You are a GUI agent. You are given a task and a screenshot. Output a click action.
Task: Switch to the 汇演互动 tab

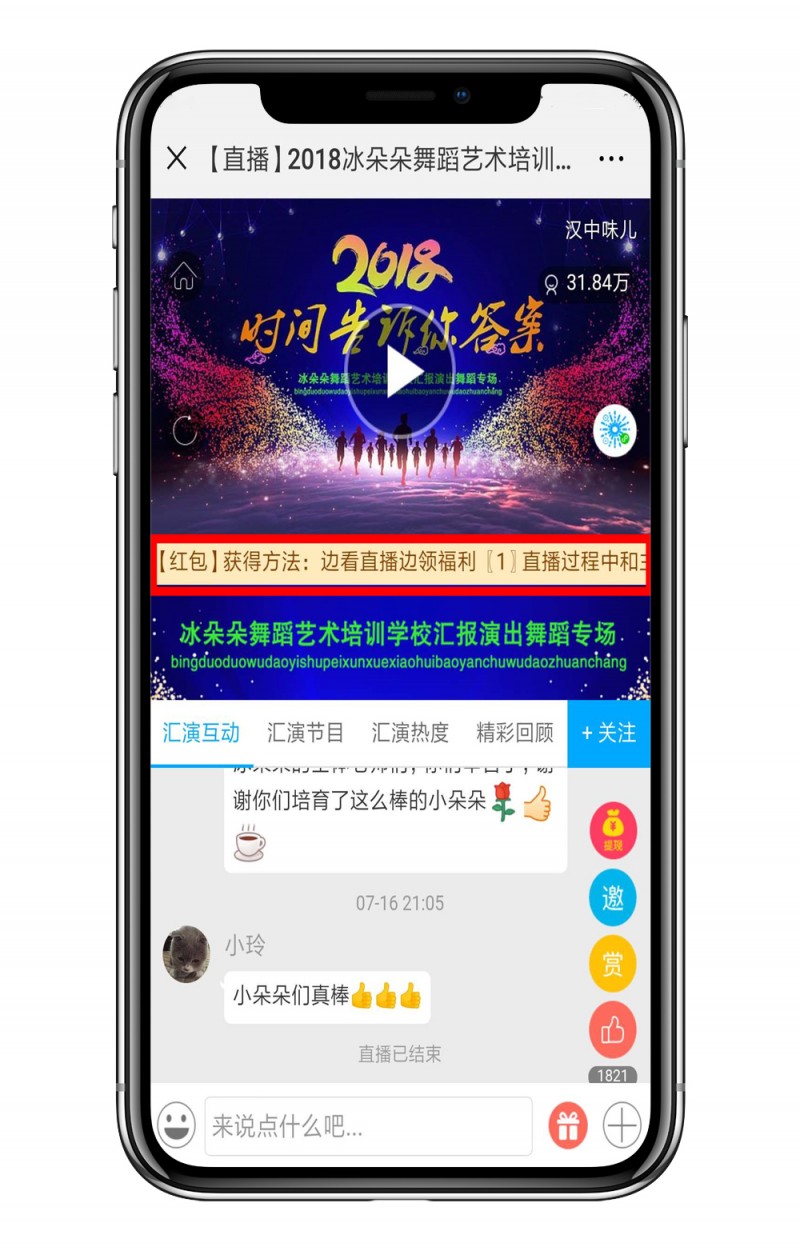[201, 733]
